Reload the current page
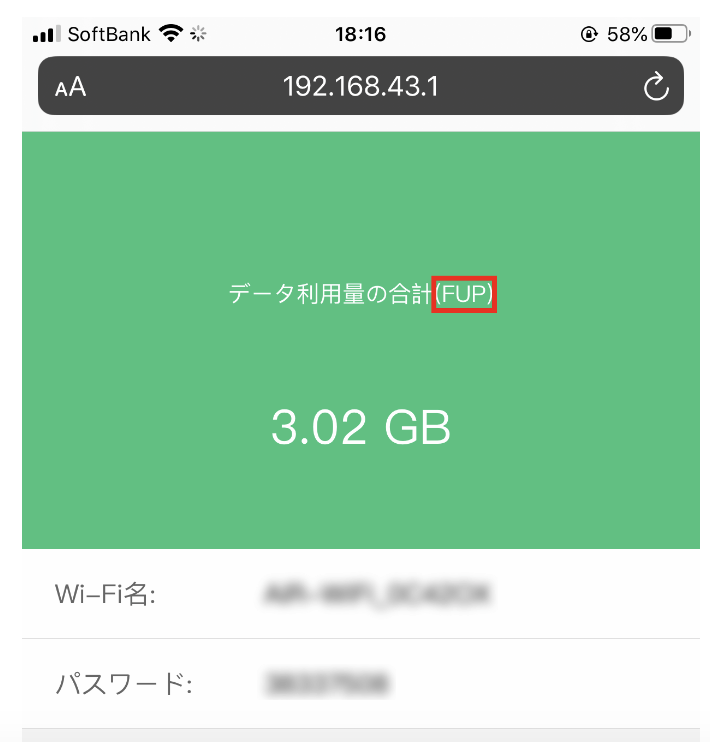Image resolution: width=710 pixels, height=742 pixels. pos(655,87)
